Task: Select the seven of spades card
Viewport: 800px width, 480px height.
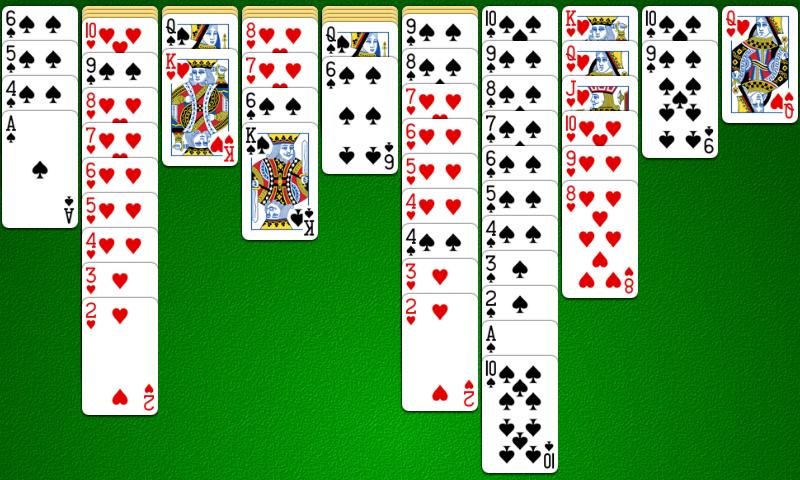Action: [x=519, y=128]
